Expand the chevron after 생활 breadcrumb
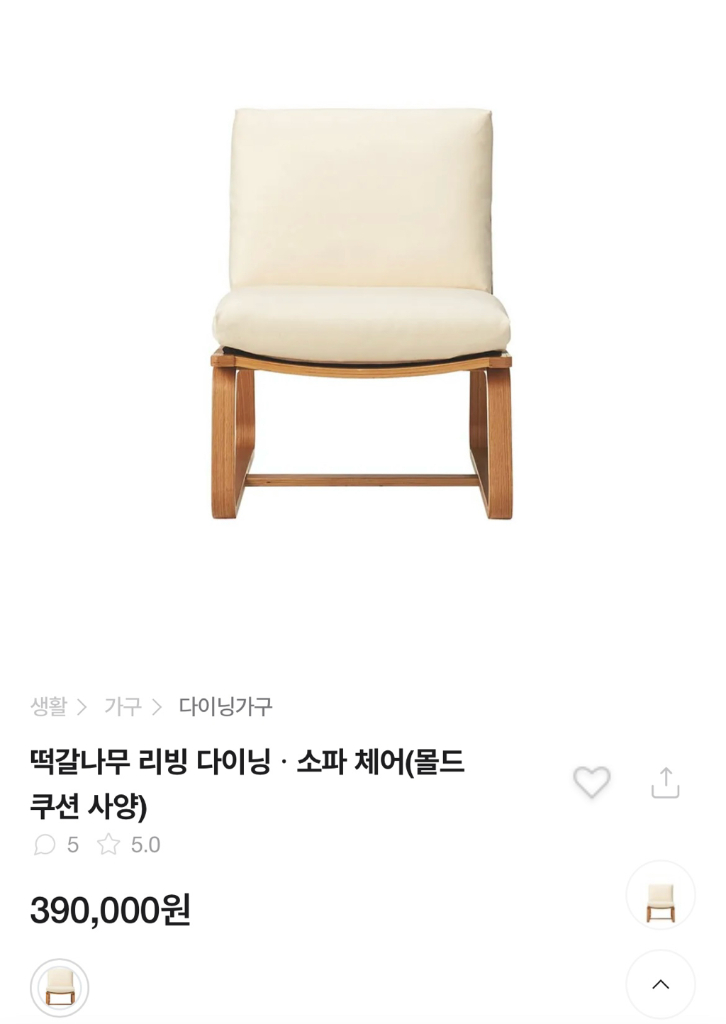 click(x=83, y=706)
